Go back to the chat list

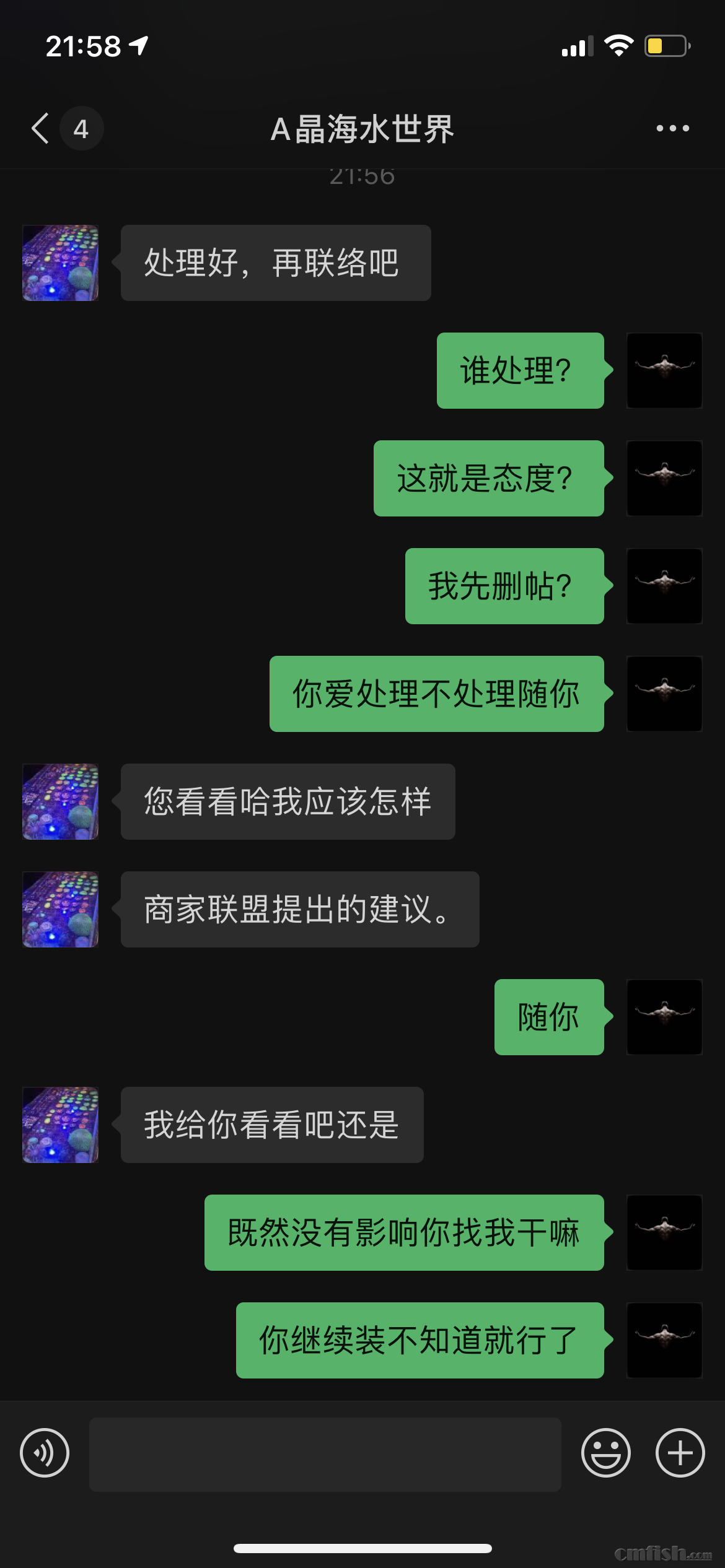[x=41, y=129]
